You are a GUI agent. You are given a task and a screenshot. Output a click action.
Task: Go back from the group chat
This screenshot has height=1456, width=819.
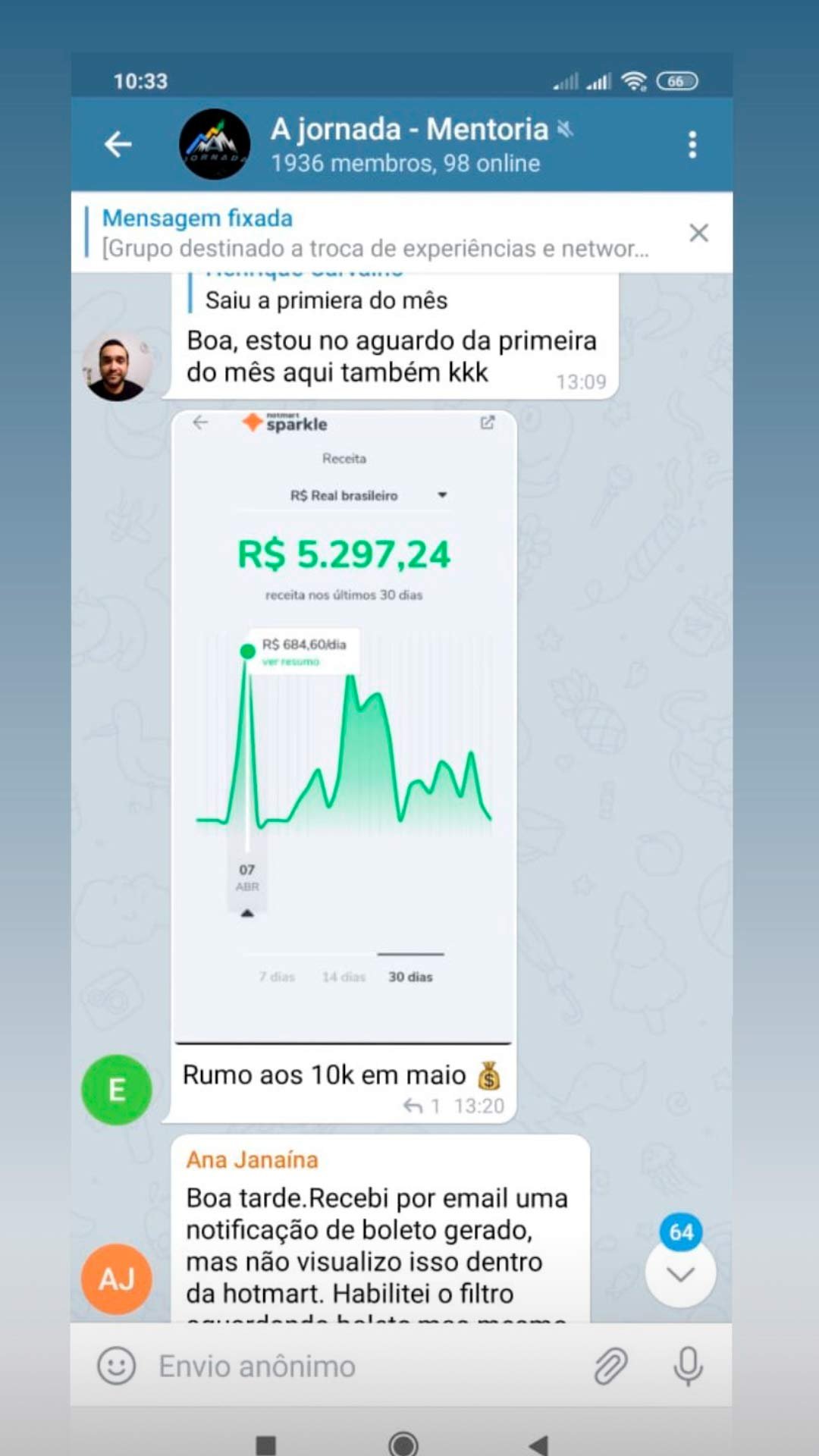(x=118, y=144)
